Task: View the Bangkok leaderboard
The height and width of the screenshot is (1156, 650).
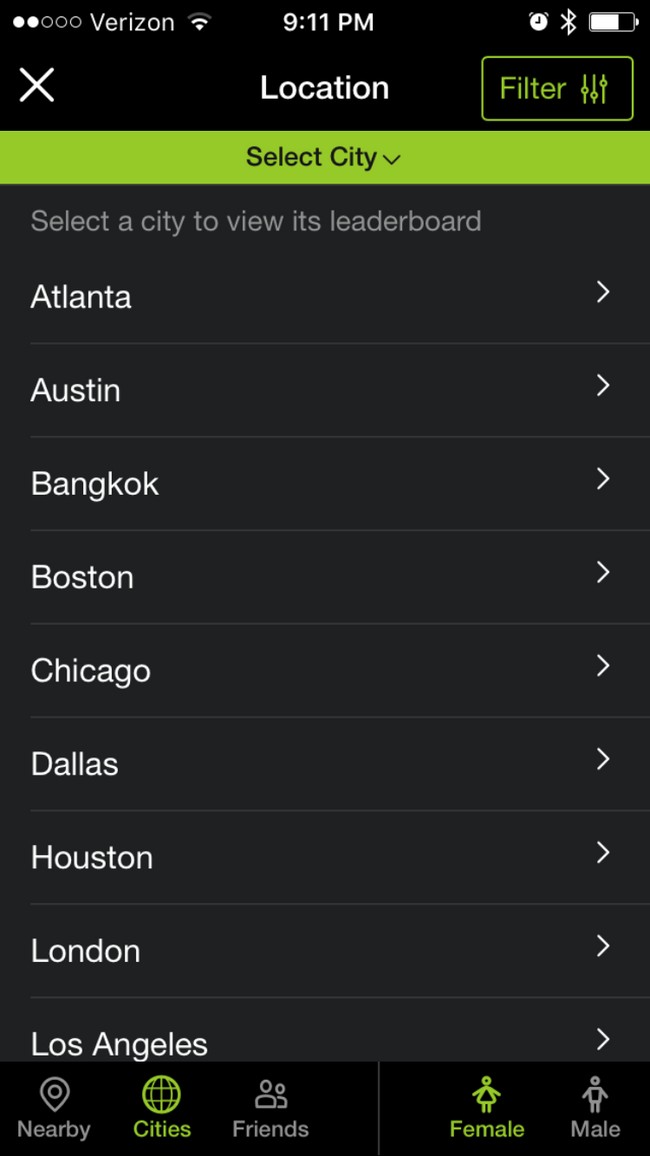Action: point(325,484)
